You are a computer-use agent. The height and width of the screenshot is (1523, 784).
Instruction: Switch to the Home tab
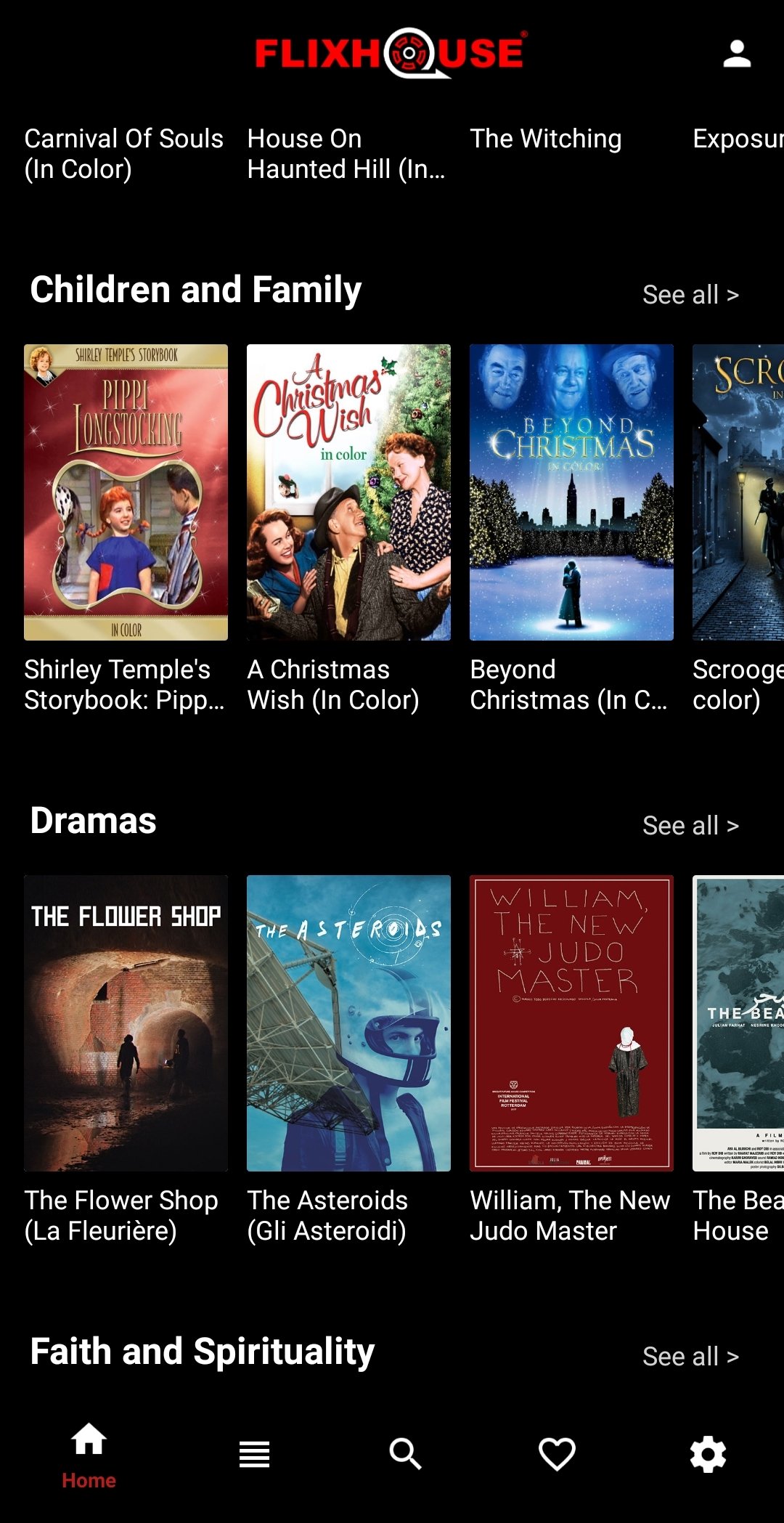[x=89, y=1456]
